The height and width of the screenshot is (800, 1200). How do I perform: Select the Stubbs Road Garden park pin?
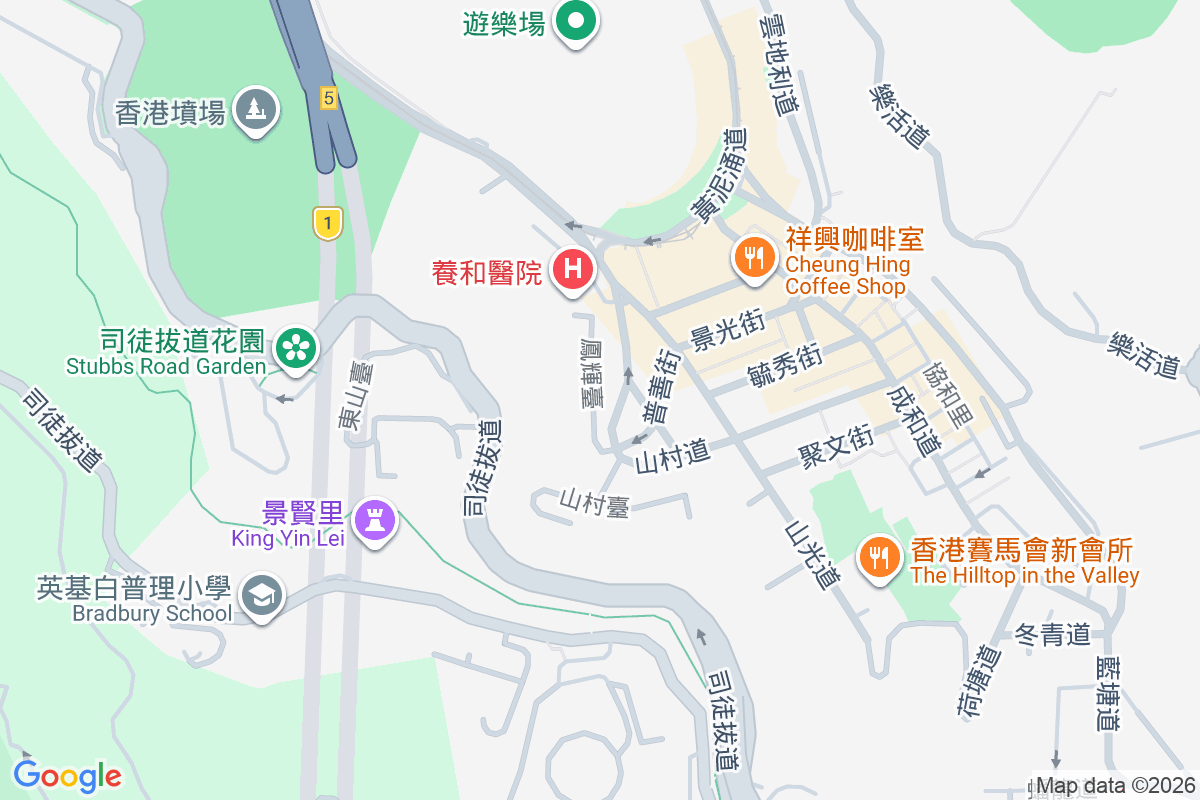(297, 348)
